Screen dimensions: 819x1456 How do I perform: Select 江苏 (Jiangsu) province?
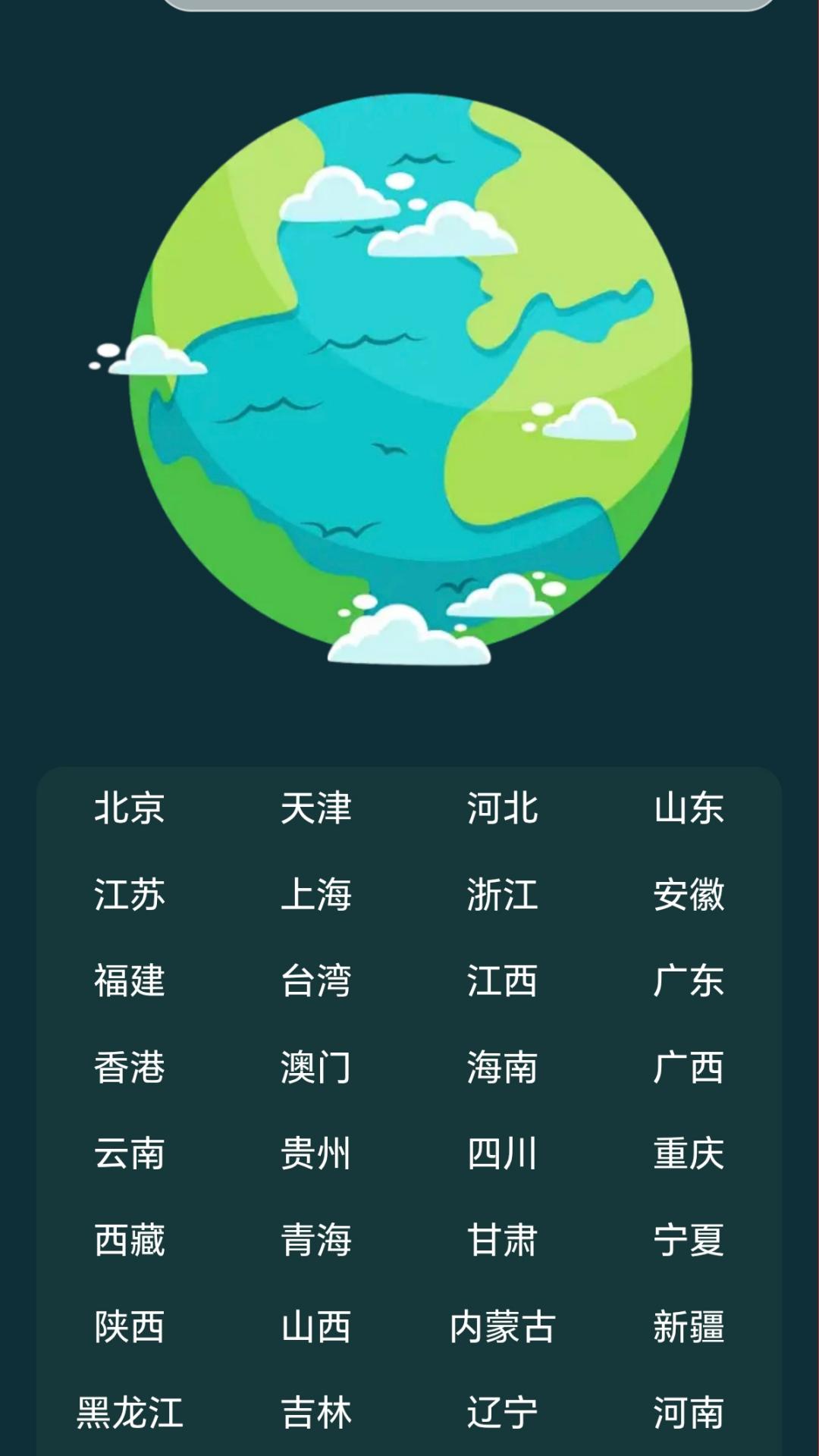(x=130, y=895)
